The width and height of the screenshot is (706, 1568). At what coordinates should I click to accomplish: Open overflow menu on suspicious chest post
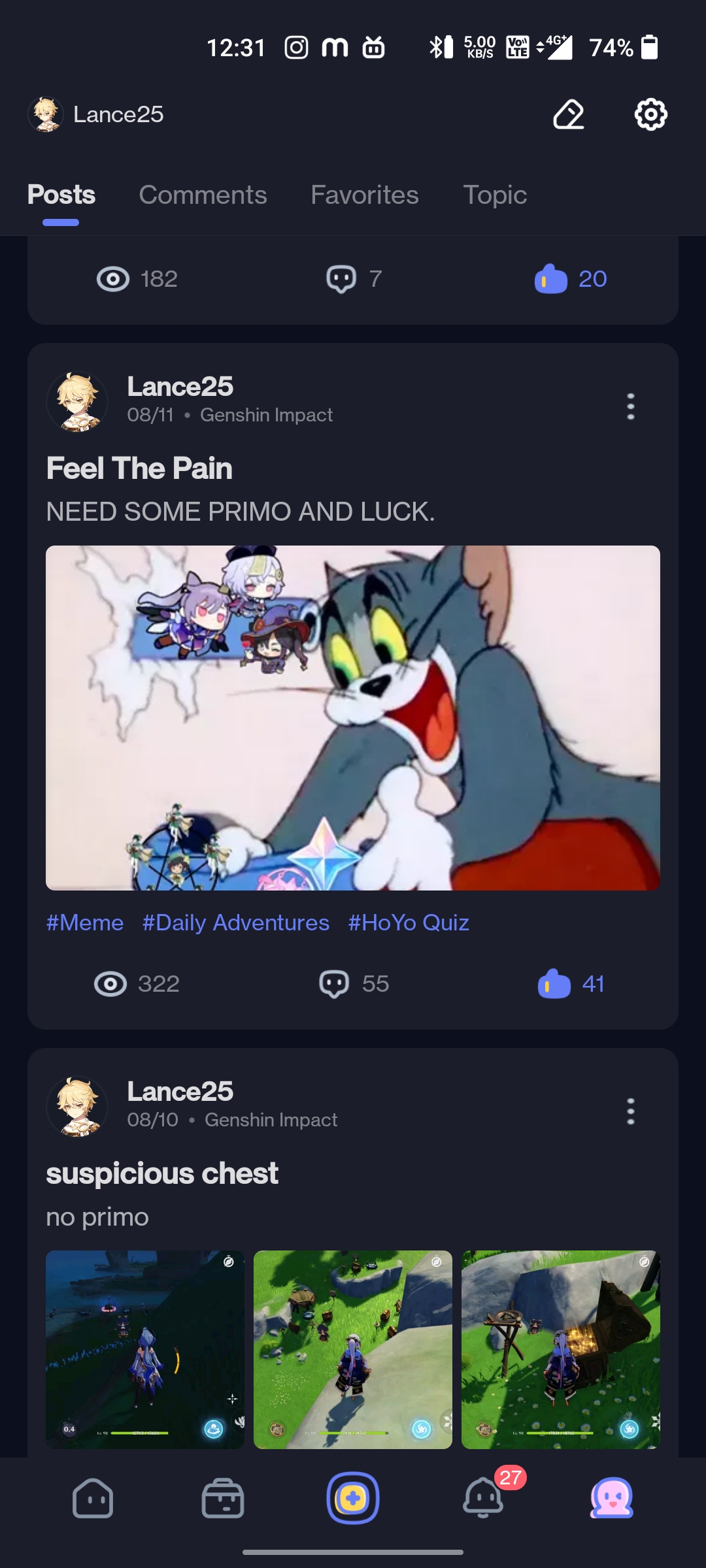630,1111
